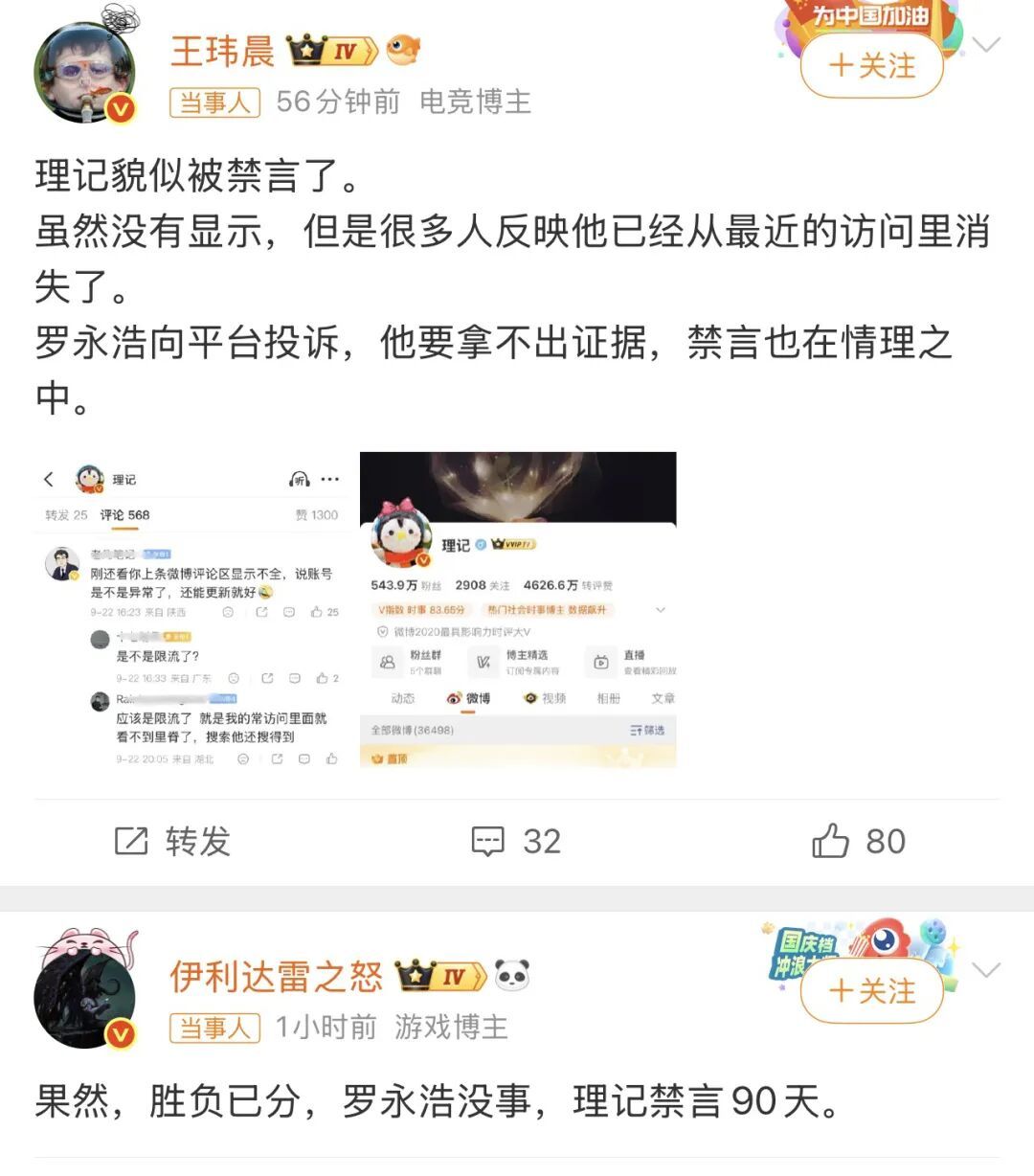Like 王玮晨's post with 80 likes

click(859, 841)
